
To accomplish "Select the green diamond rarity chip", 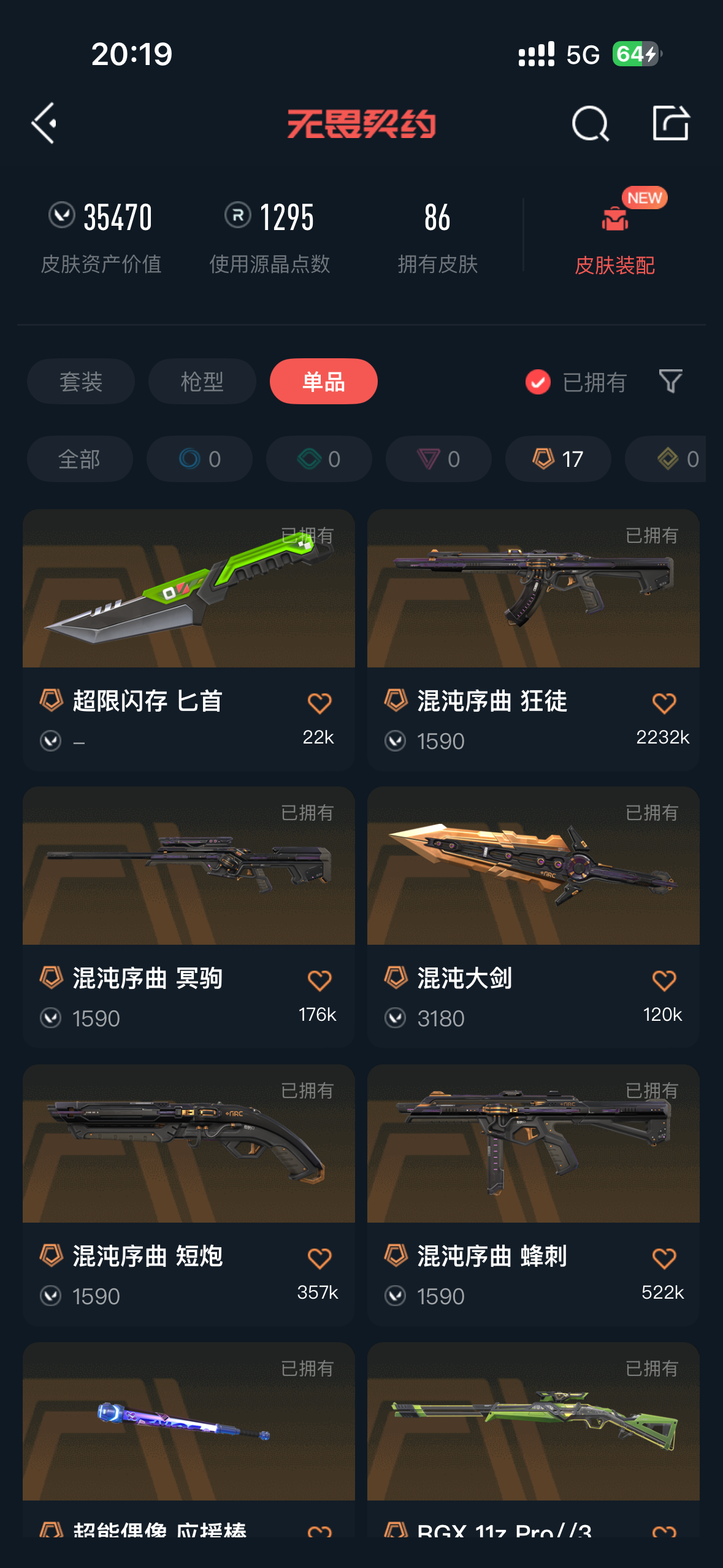I will click(x=319, y=459).
